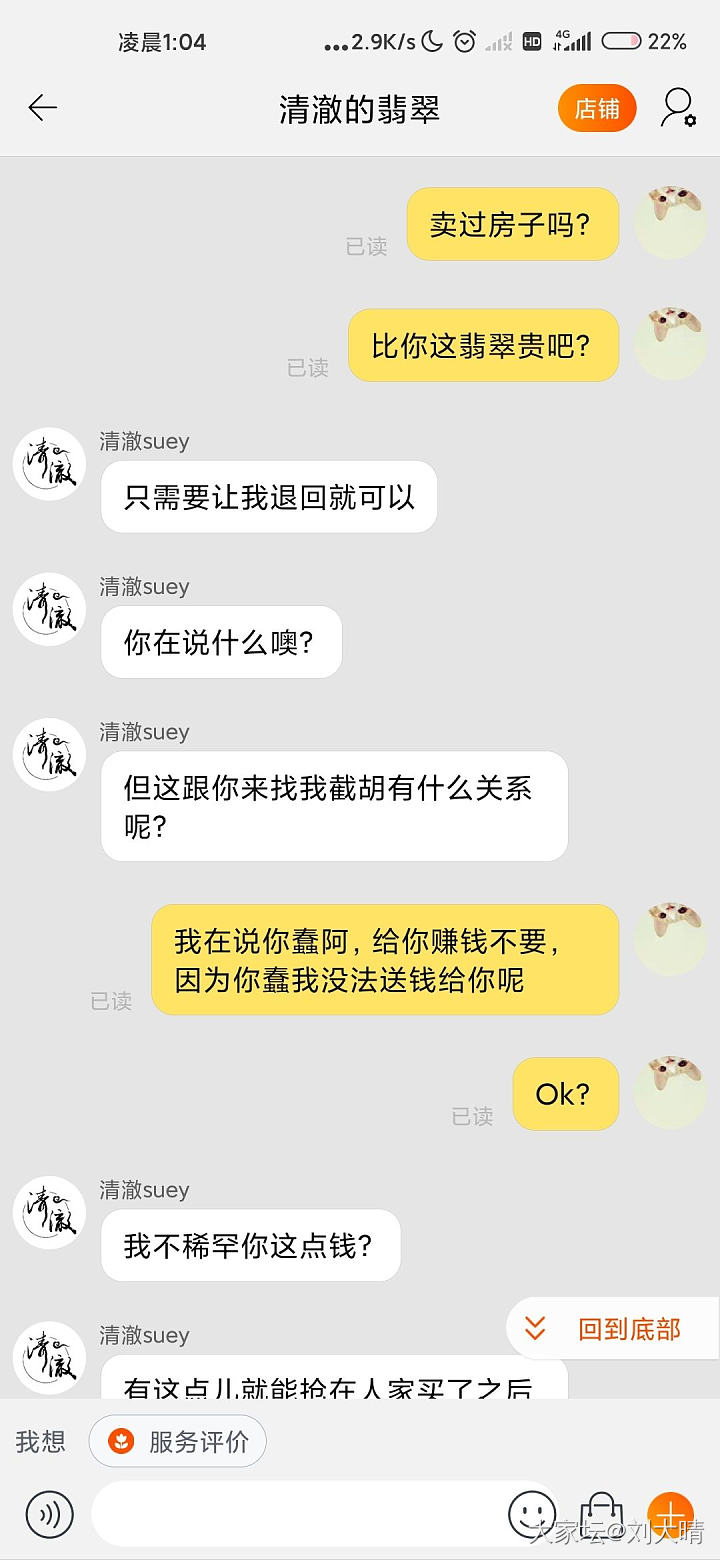
Task: Switch to voice input
Action: 50,1515
